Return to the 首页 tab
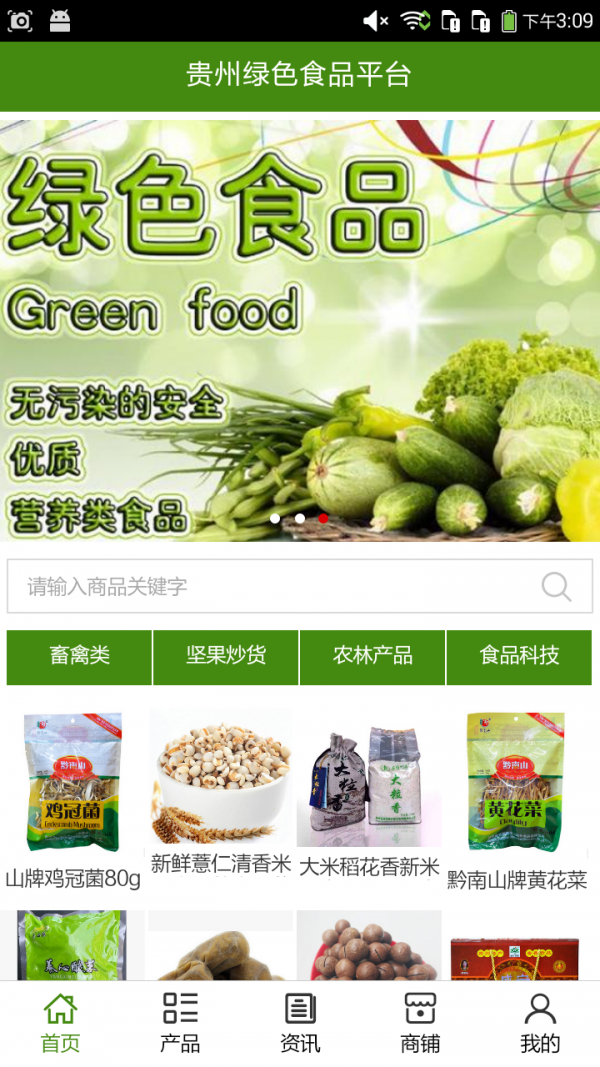The width and height of the screenshot is (600, 1067). [60, 1023]
